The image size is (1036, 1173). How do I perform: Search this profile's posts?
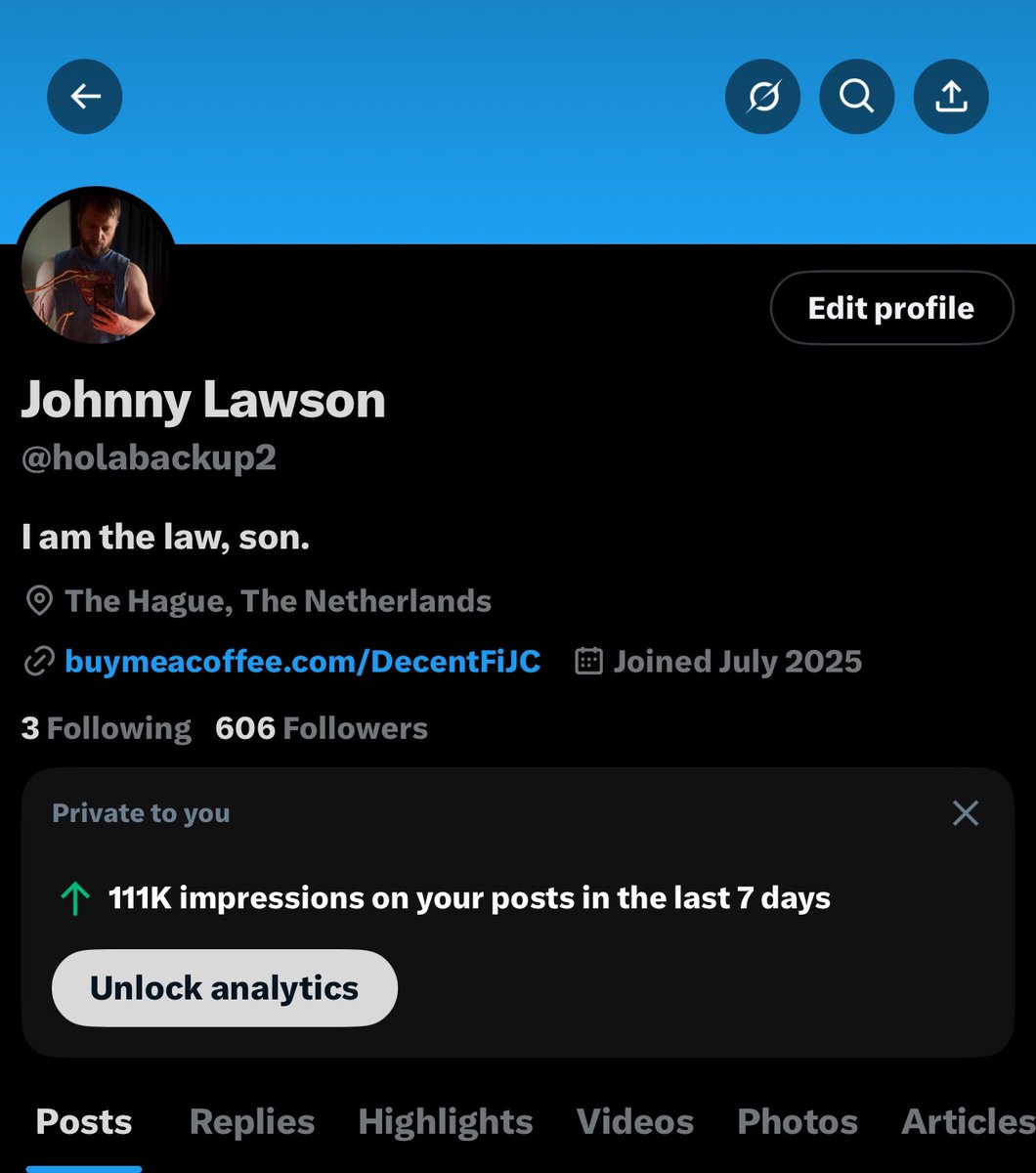tap(856, 96)
